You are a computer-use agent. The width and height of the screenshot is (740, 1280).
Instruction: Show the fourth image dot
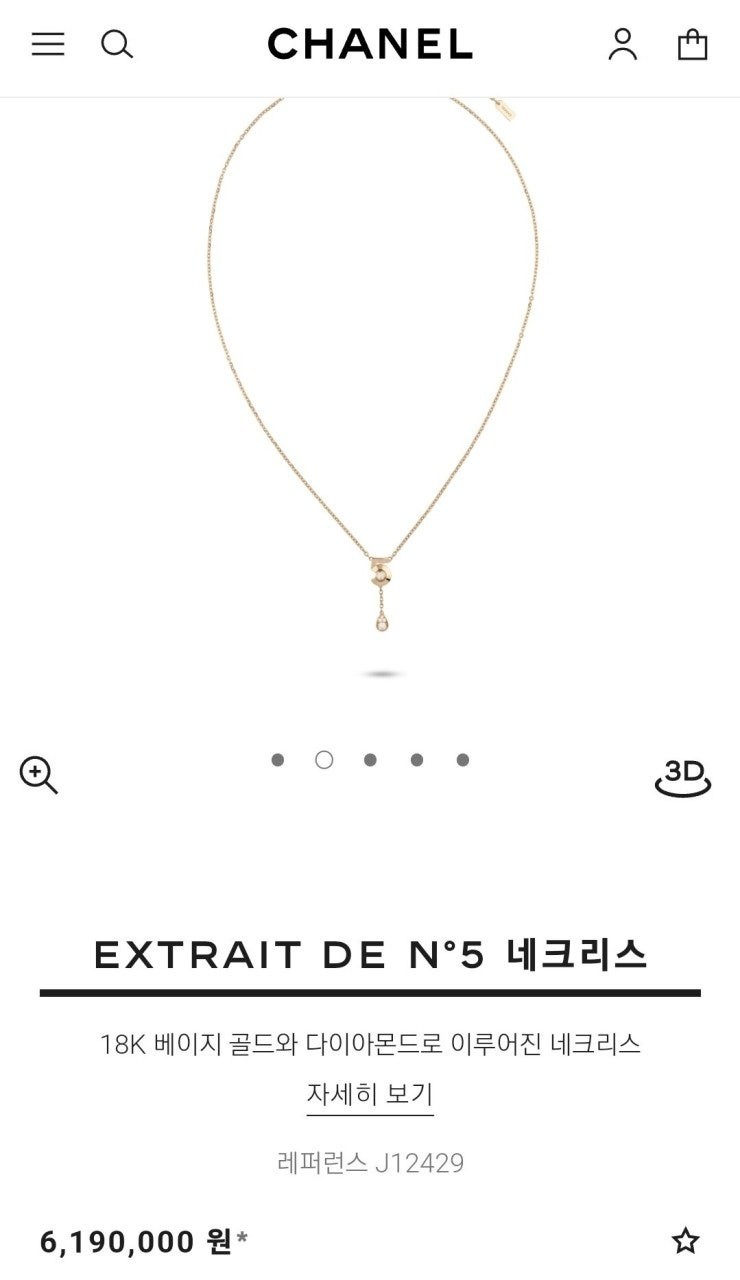click(416, 760)
